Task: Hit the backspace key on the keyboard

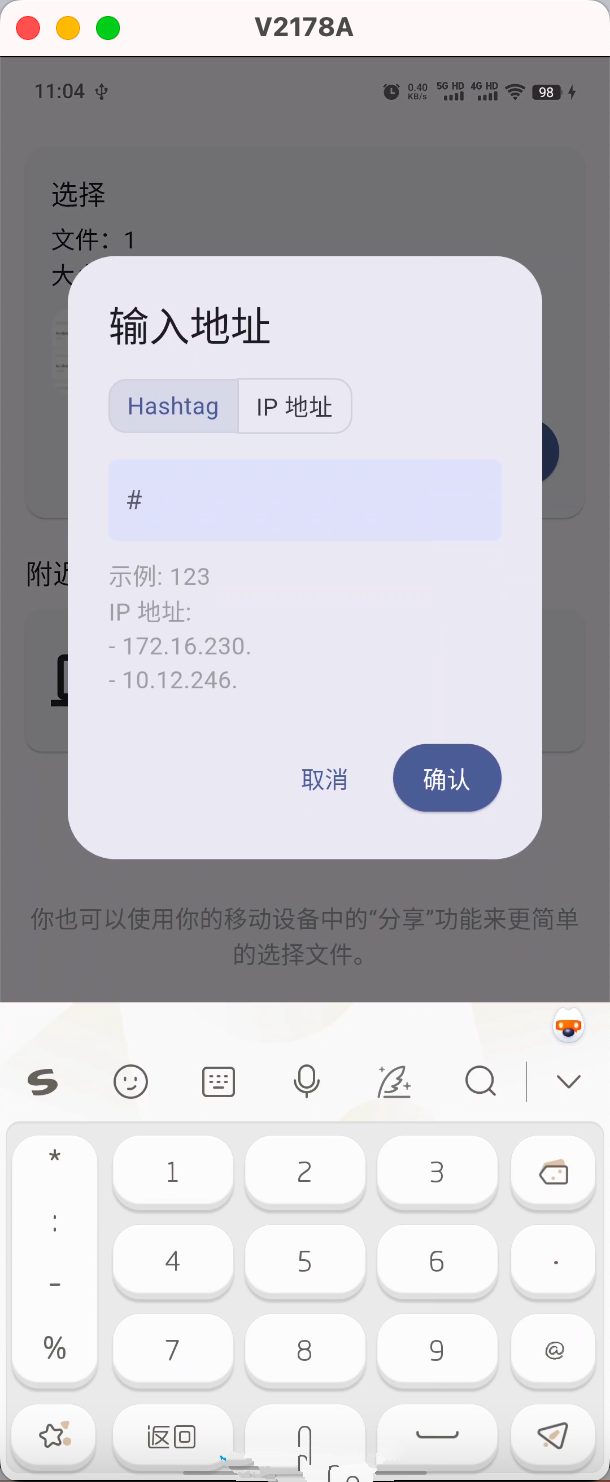Action: tap(555, 1172)
